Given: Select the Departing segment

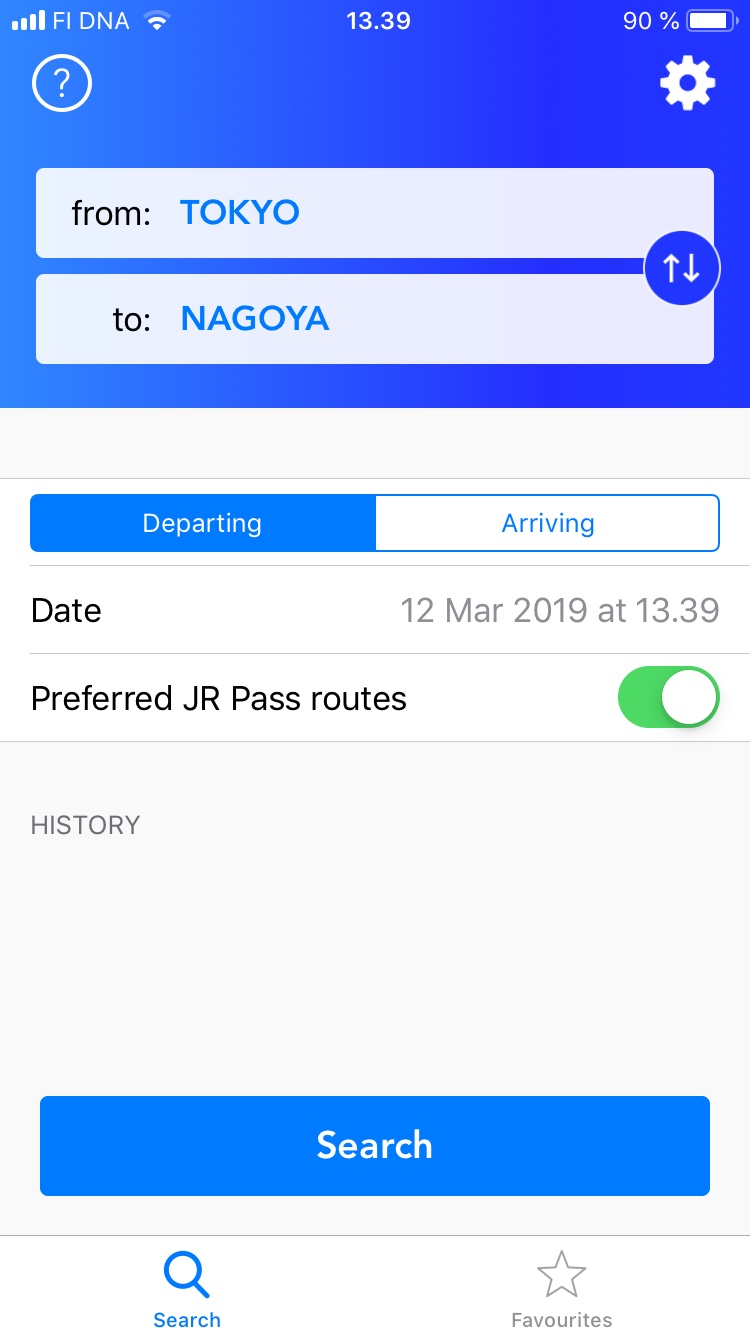Looking at the screenshot, I should [x=203, y=523].
